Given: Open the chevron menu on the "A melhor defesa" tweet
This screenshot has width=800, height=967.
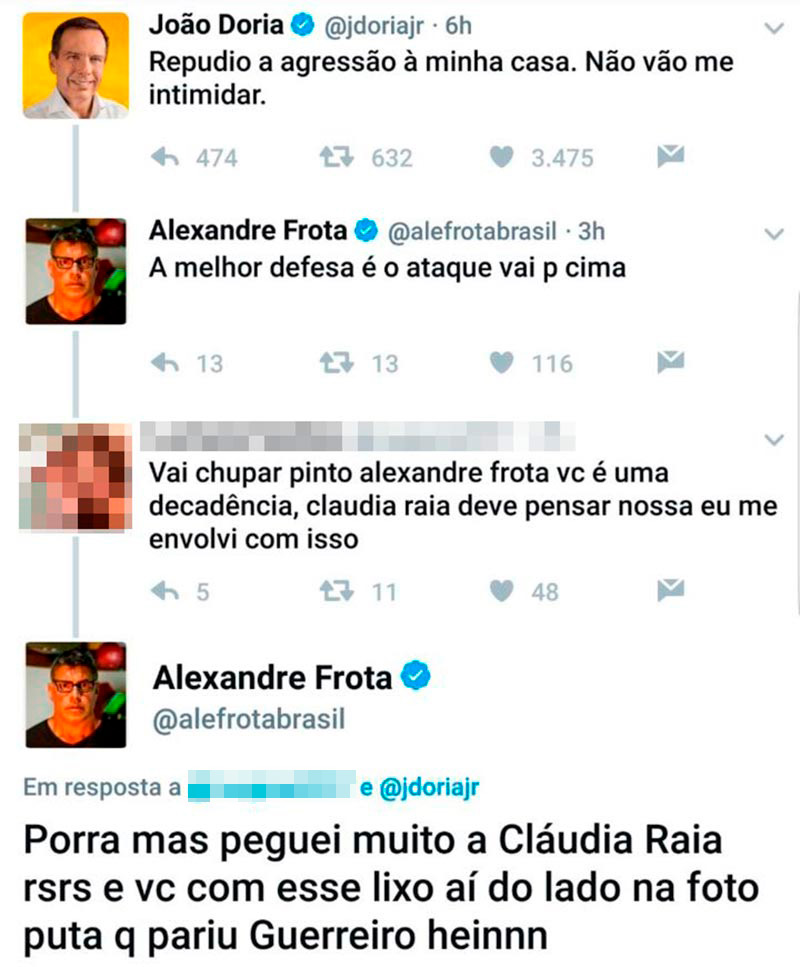Looking at the screenshot, I should click(773, 234).
